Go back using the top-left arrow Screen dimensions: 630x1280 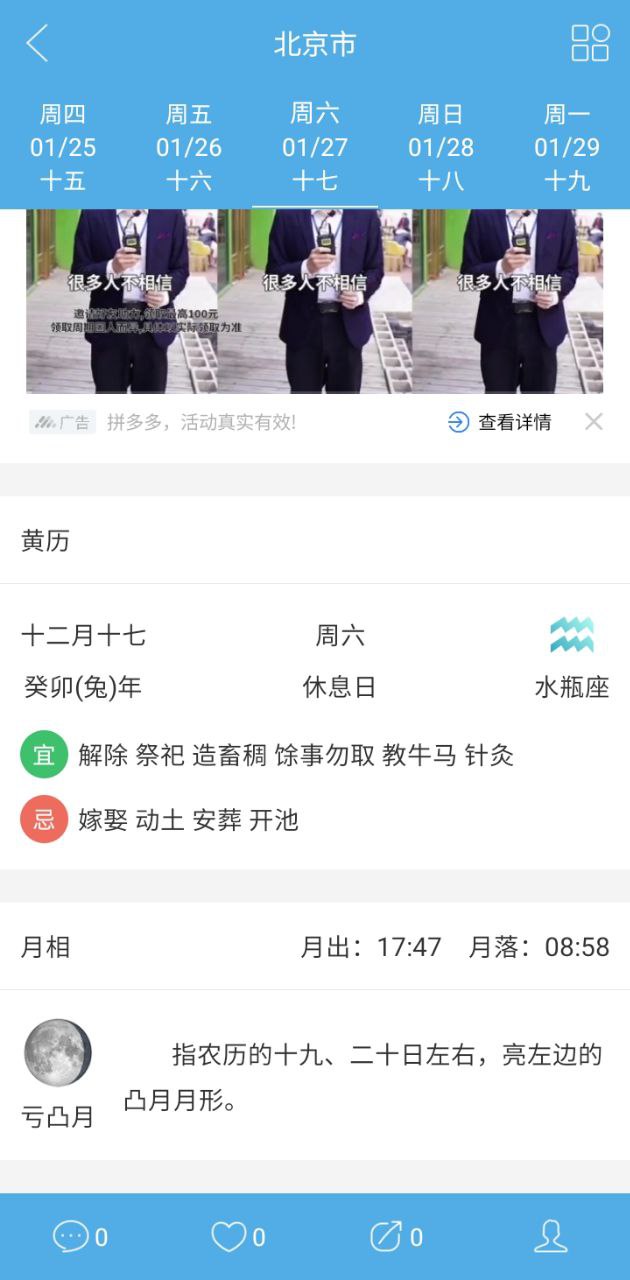[x=37, y=44]
